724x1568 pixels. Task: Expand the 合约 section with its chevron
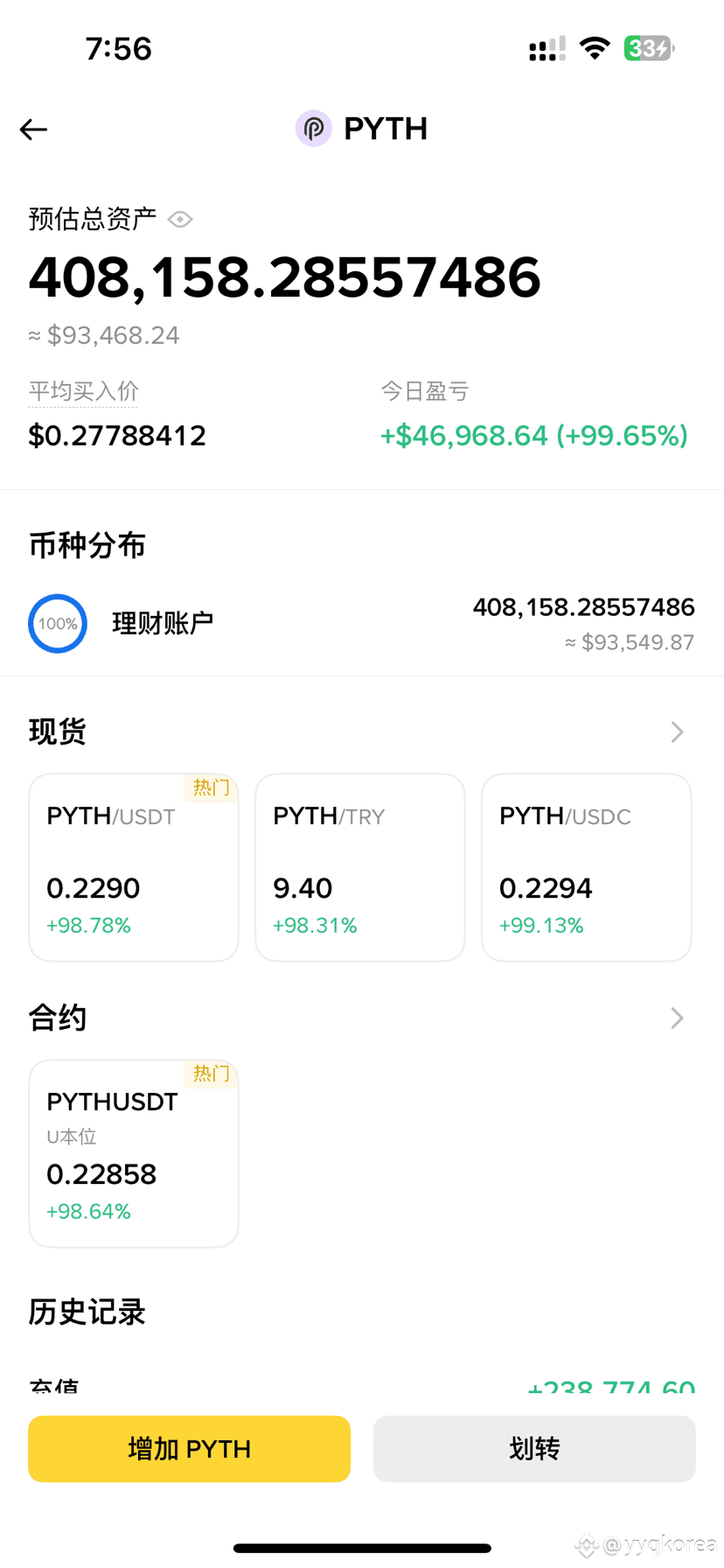[x=677, y=1018]
